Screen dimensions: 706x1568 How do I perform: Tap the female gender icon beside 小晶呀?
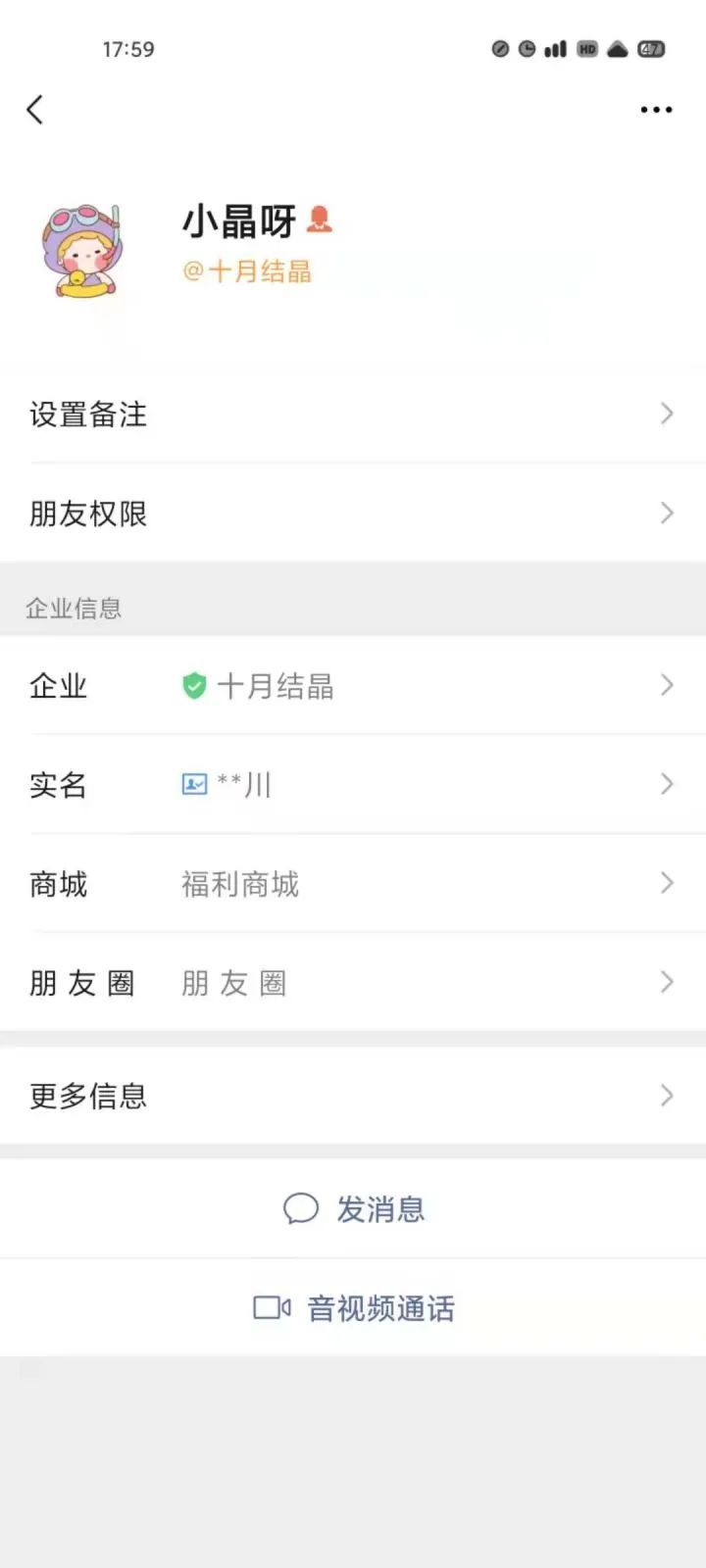click(x=317, y=220)
